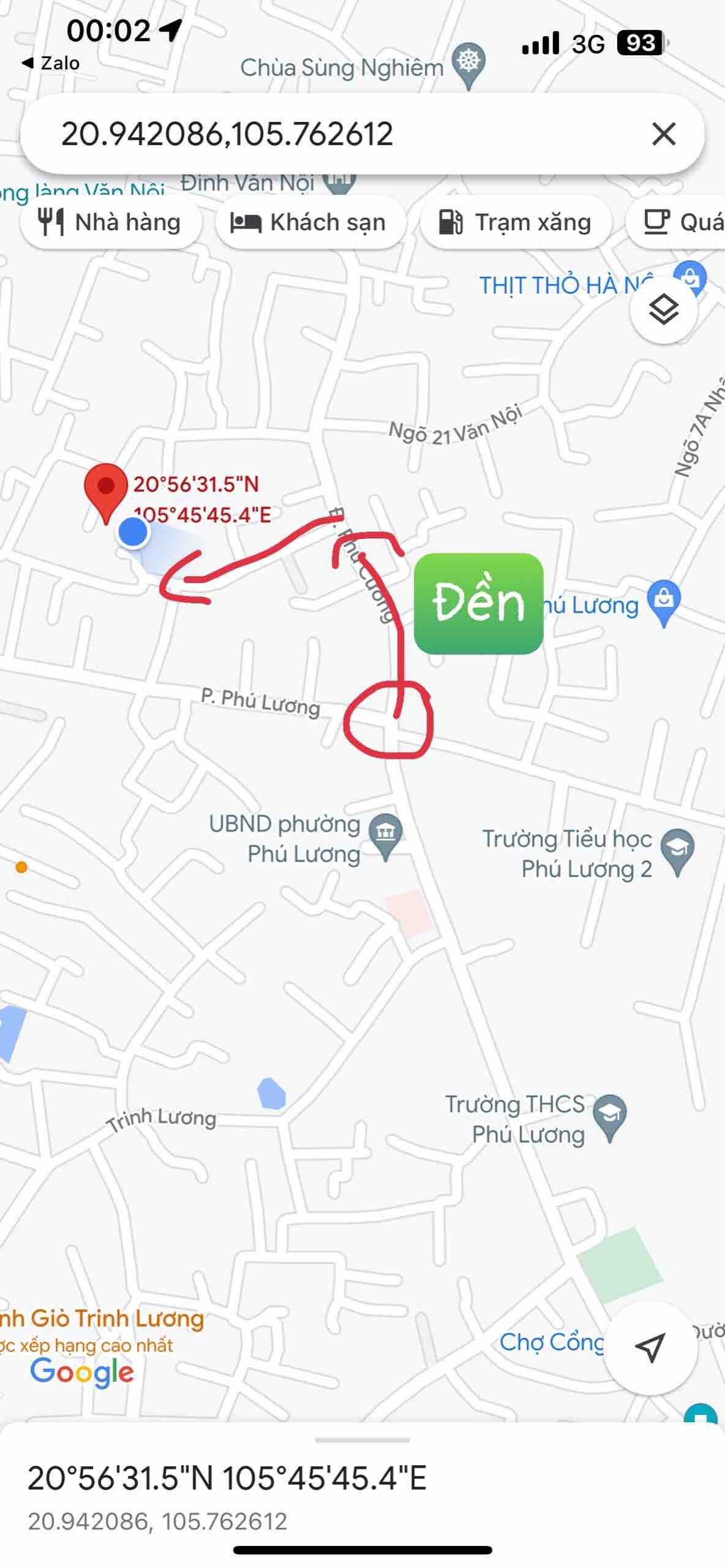Screen dimensions: 725x1568
Task: Select the UBND phường Phú Lương marker
Action: click(x=386, y=835)
